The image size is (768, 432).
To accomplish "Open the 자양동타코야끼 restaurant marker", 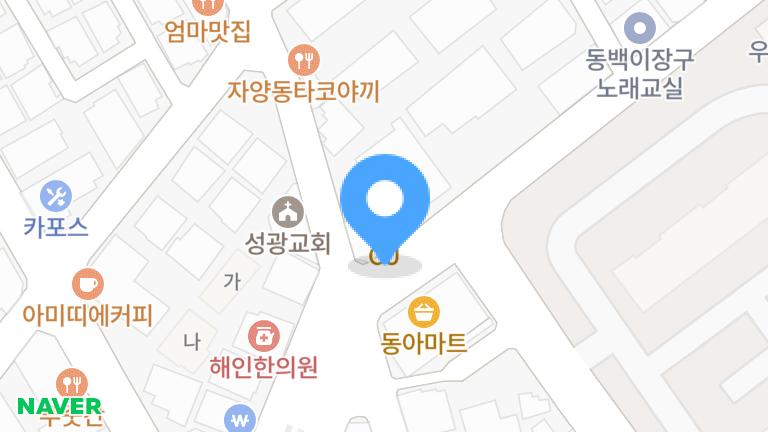I will pyautogui.click(x=304, y=60).
